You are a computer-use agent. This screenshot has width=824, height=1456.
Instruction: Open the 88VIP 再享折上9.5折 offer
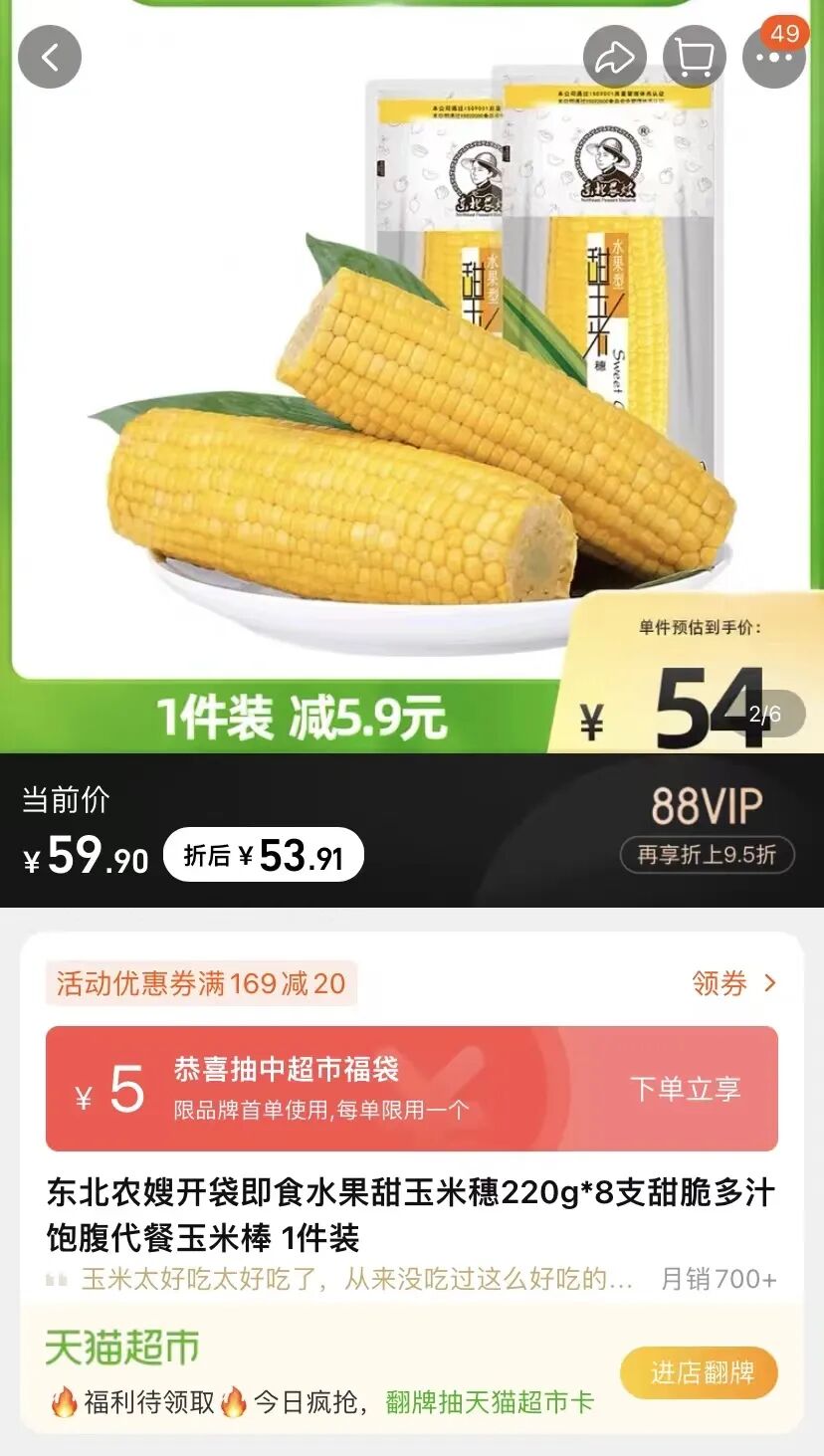(x=707, y=854)
